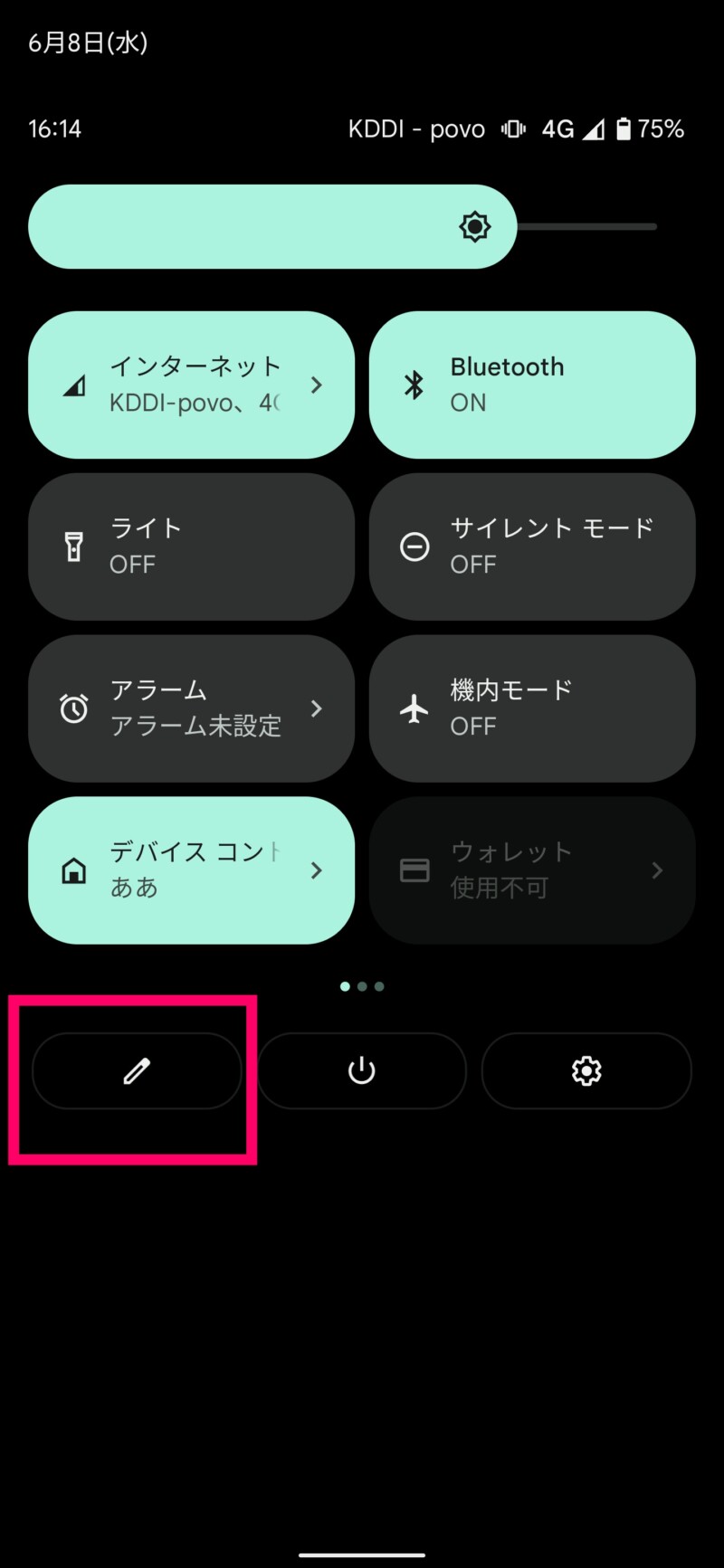Open the デバイス コントロール tile
This screenshot has width=724, height=1568.
tap(191, 870)
